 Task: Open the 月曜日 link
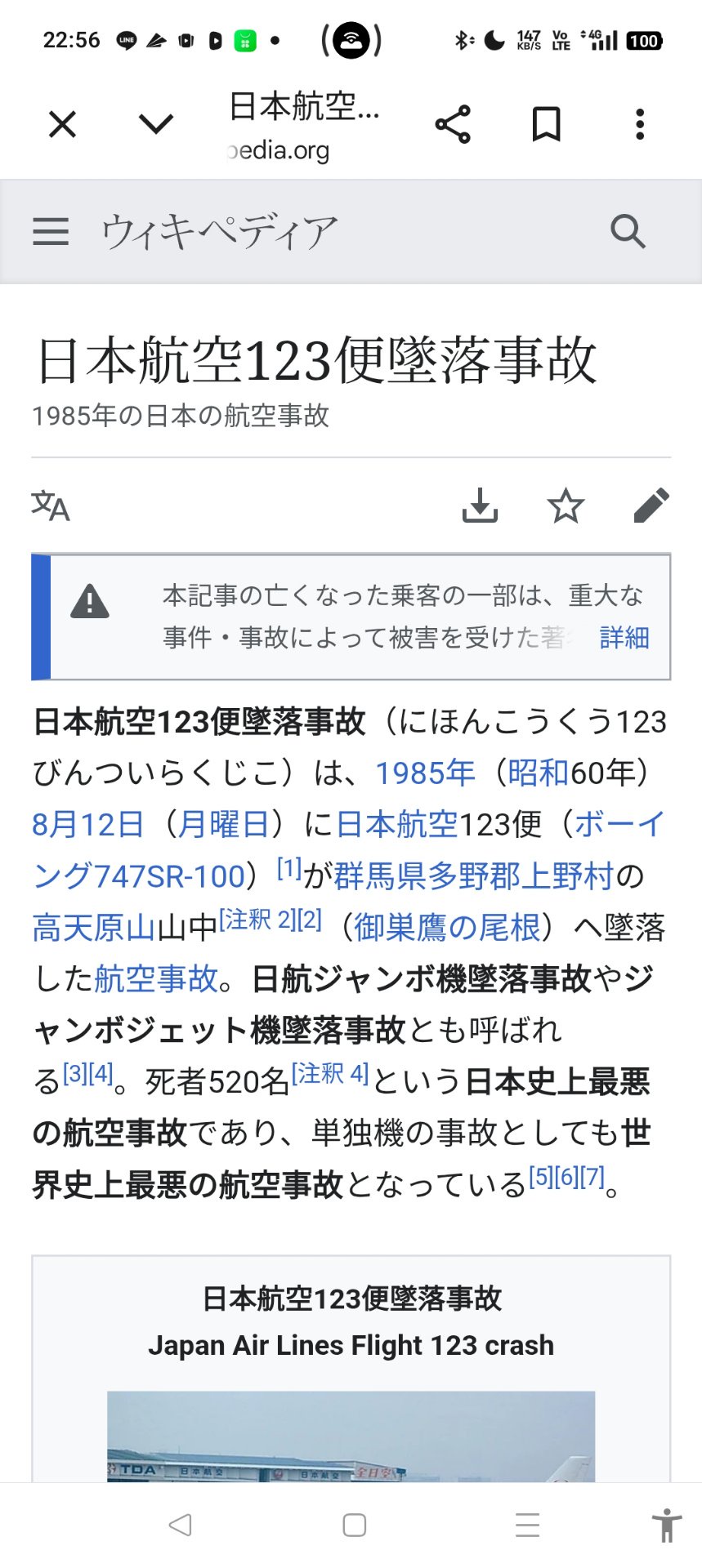[223, 824]
